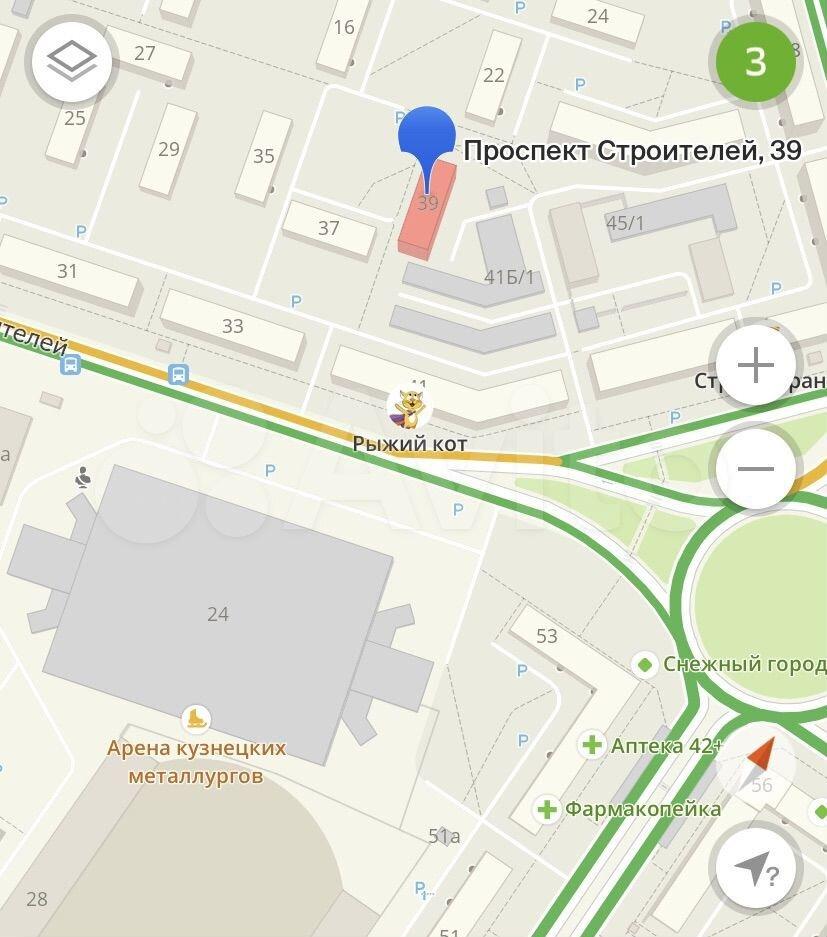Zoom out with the minus button

point(755,468)
